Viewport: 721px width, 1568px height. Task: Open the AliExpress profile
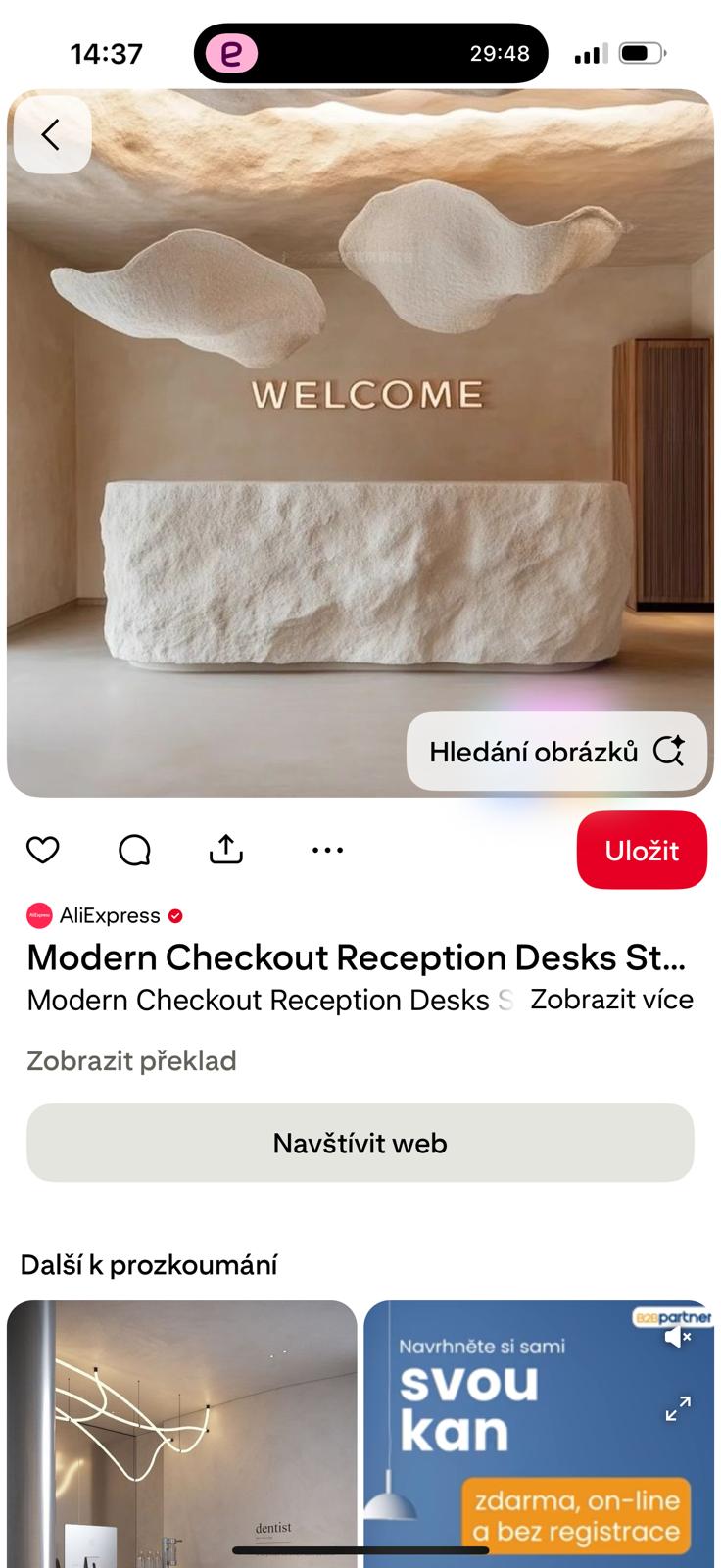(108, 915)
